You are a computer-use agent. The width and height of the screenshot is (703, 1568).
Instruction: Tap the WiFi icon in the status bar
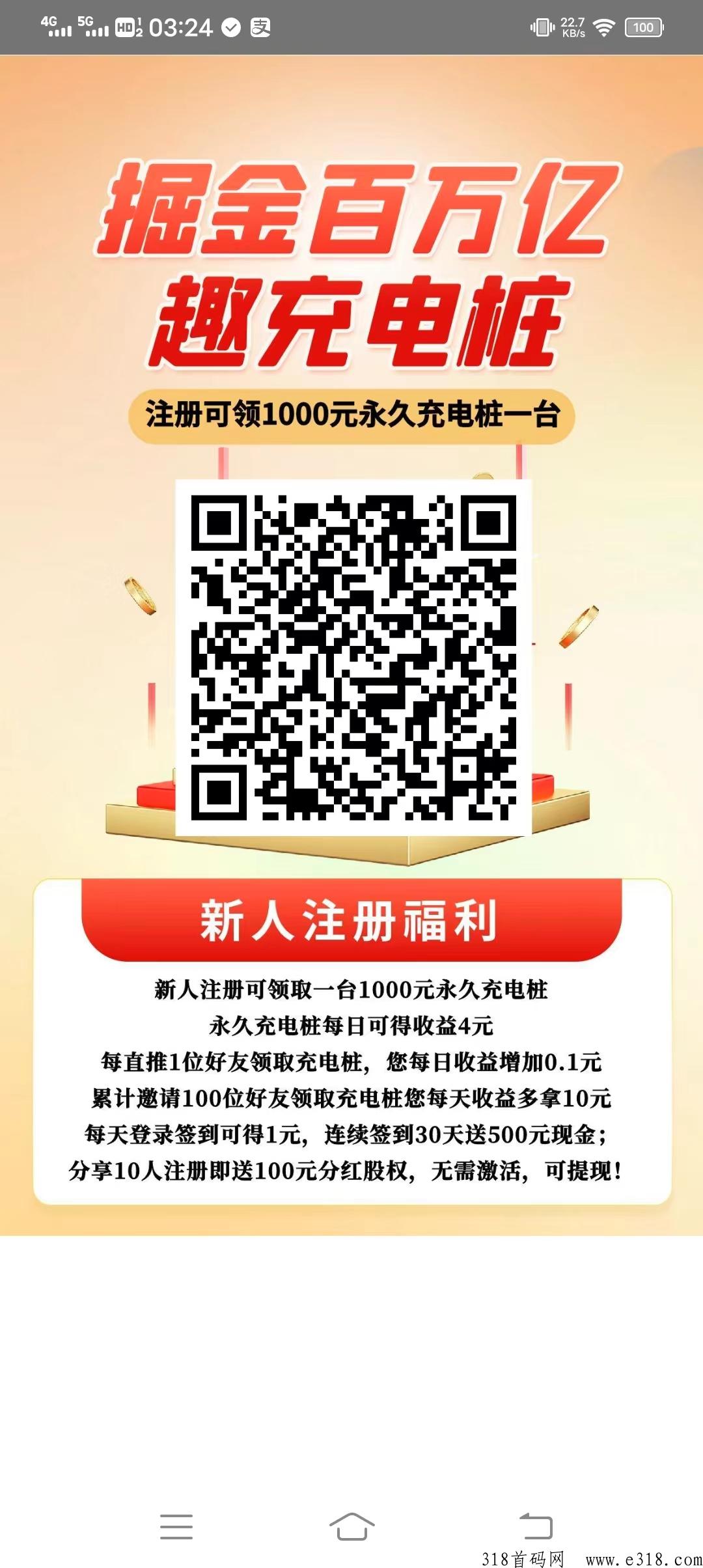click(605, 27)
